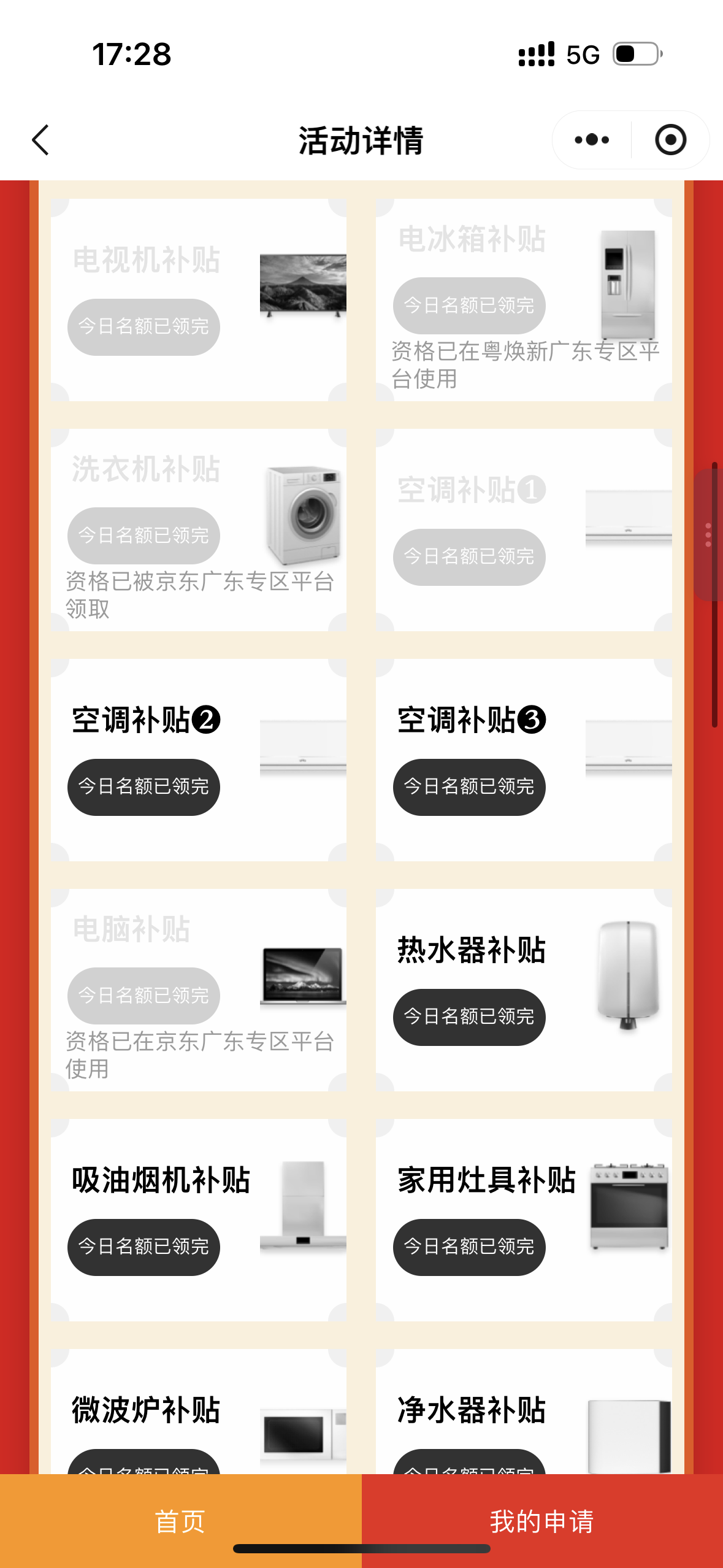Tap the button under 电脑补贴
The height and width of the screenshot is (1568, 723).
tap(143, 995)
